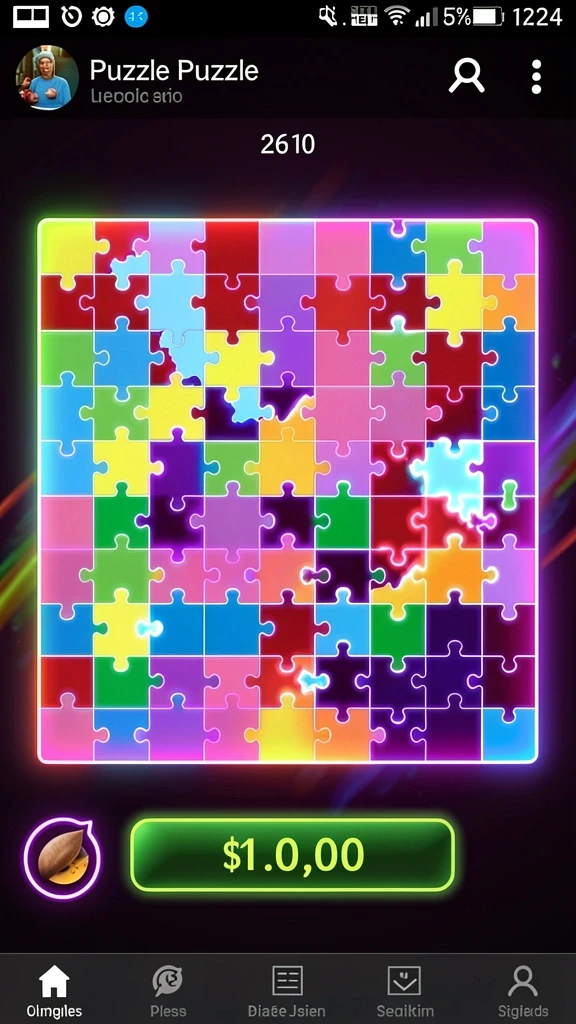This screenshot has height=1024, width=576.
Task: Open the three-dot overflow menu
Action: coord(536,77)
